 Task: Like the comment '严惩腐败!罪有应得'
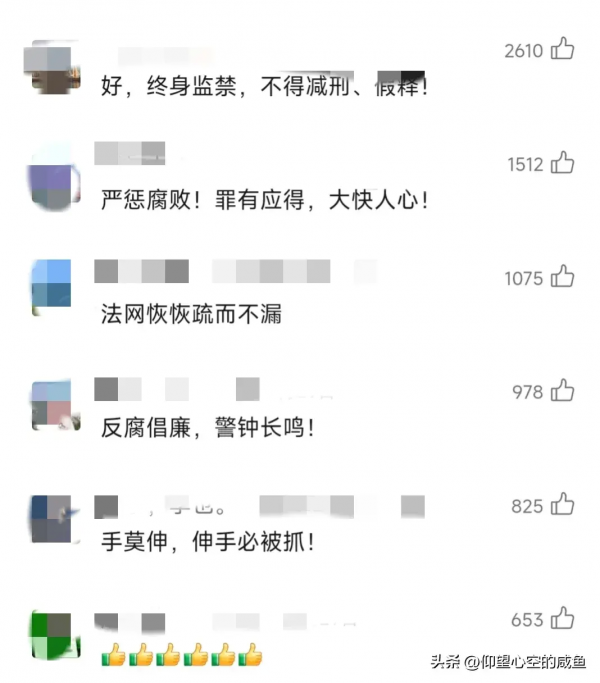tap(563, 163)
